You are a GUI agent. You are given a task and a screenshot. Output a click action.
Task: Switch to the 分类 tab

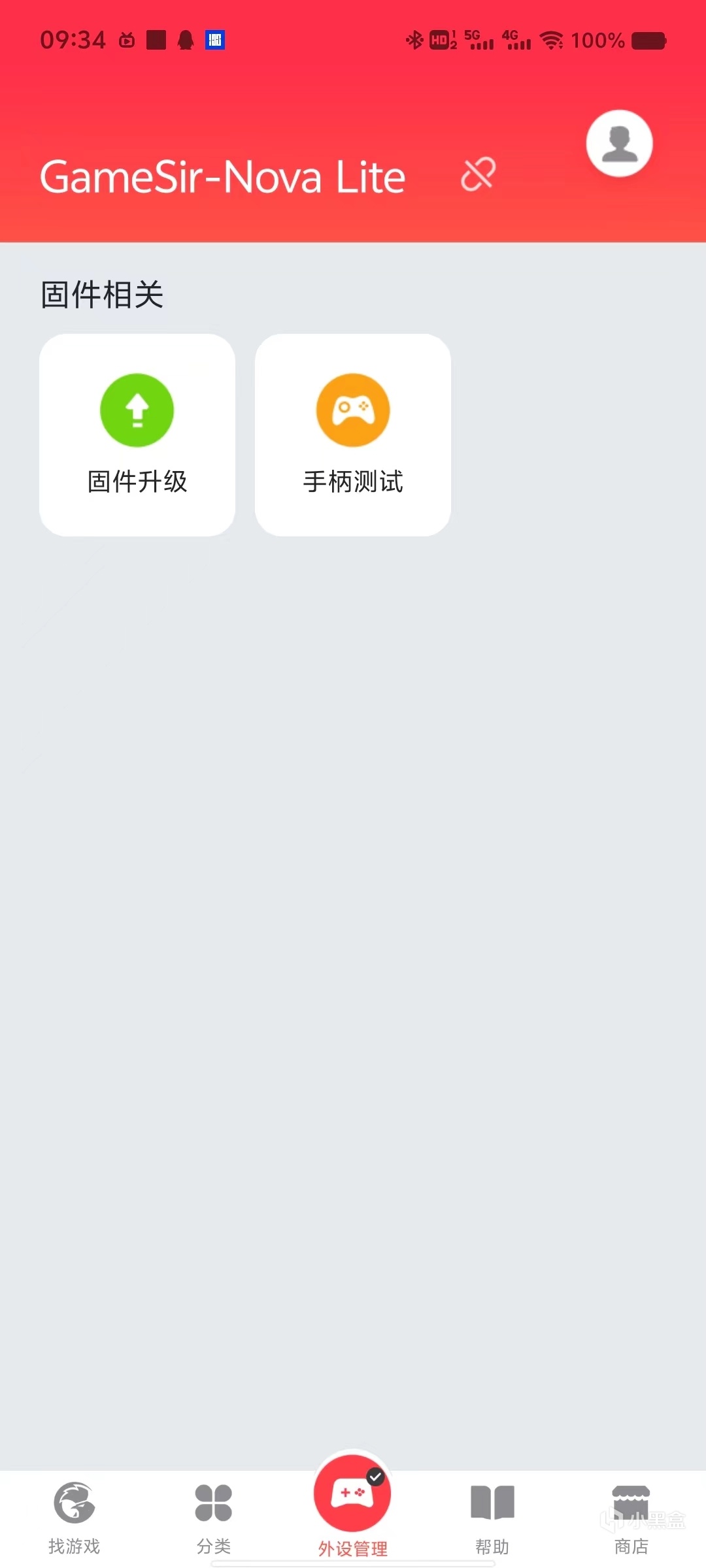214,1517
